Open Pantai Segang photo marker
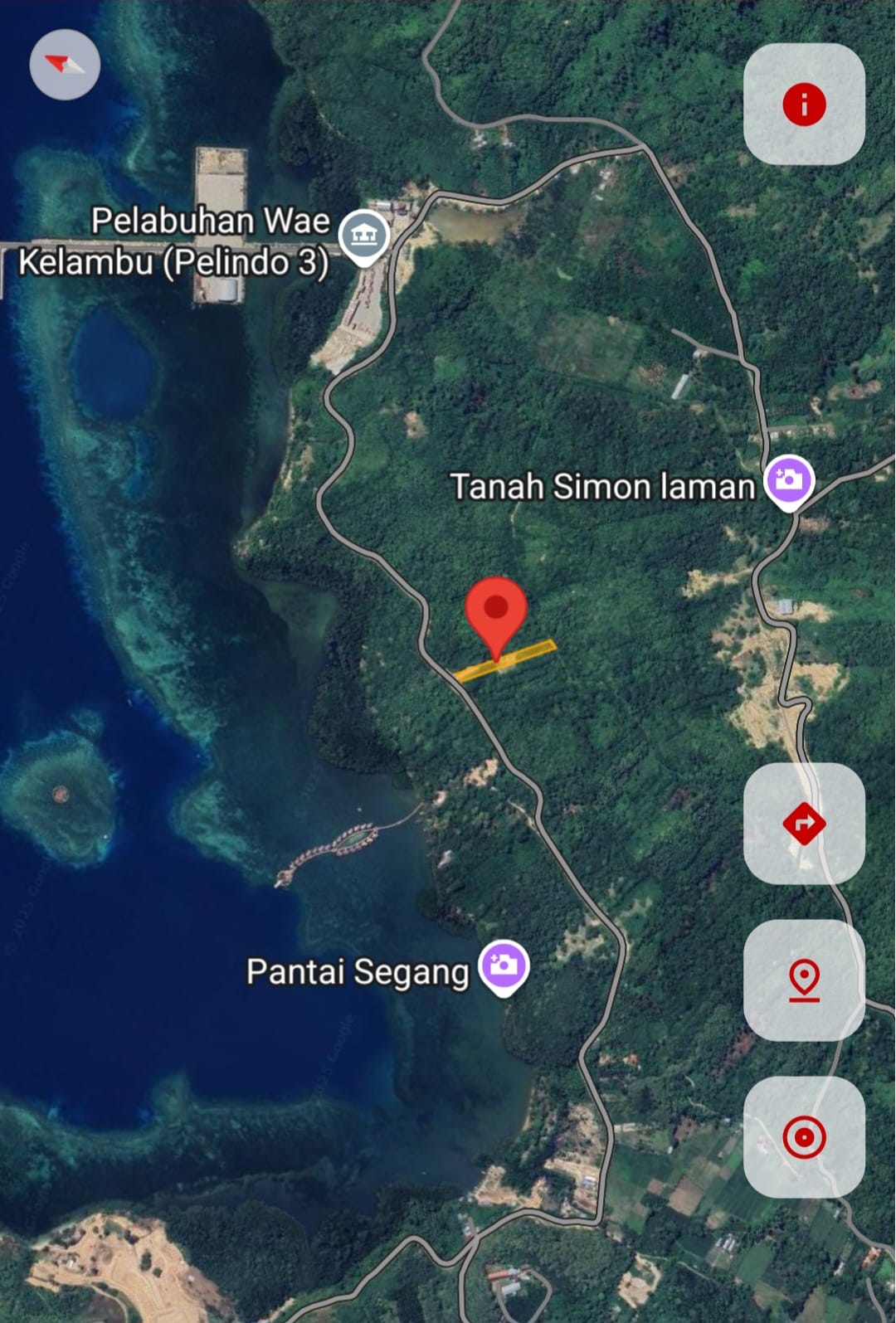This screenshot has height=1323, width=896. (504, 966)
